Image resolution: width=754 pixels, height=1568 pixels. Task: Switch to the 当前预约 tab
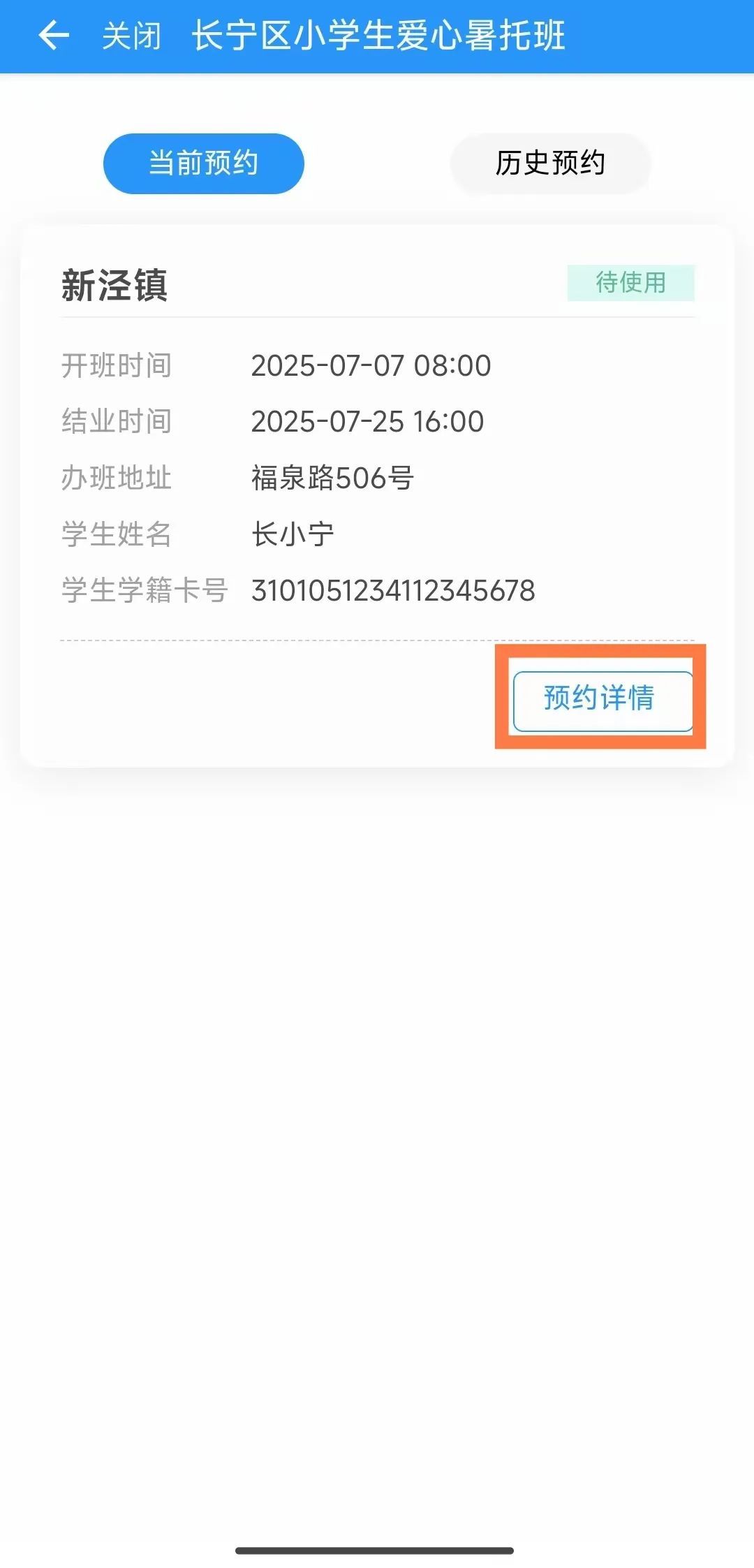pyautogui.click(x=204, y=163)
